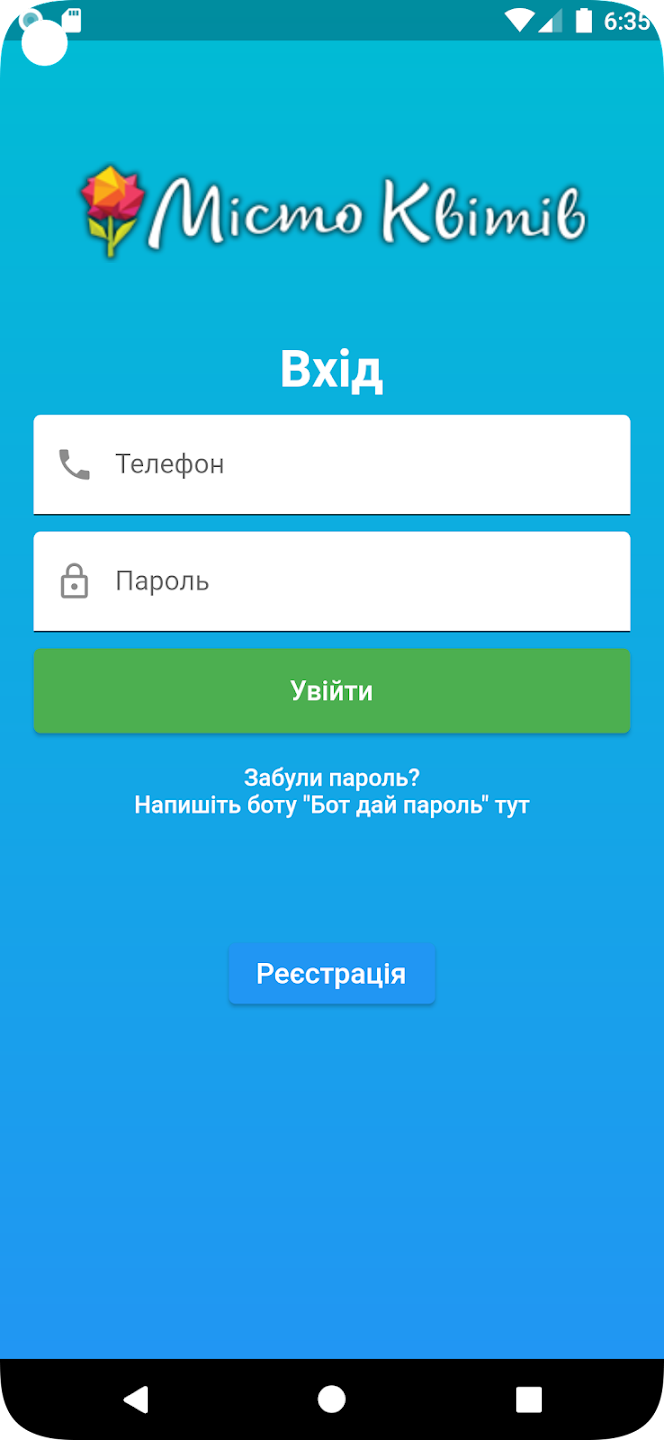This screenshot has height=1440, width=664.
Task: Go to the home screen via system home button
Action: pyautogui.click(x=332, y=1399)
